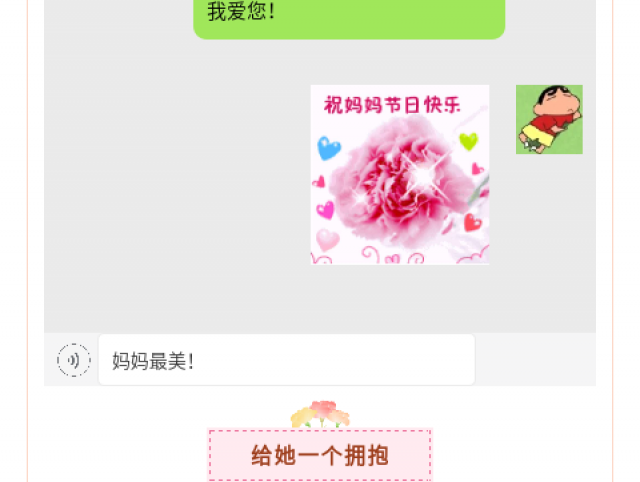Open the Shin-chan avatar profile
Image resolution: width=640 pixels, height=482 pixels.
pos(549,120)
